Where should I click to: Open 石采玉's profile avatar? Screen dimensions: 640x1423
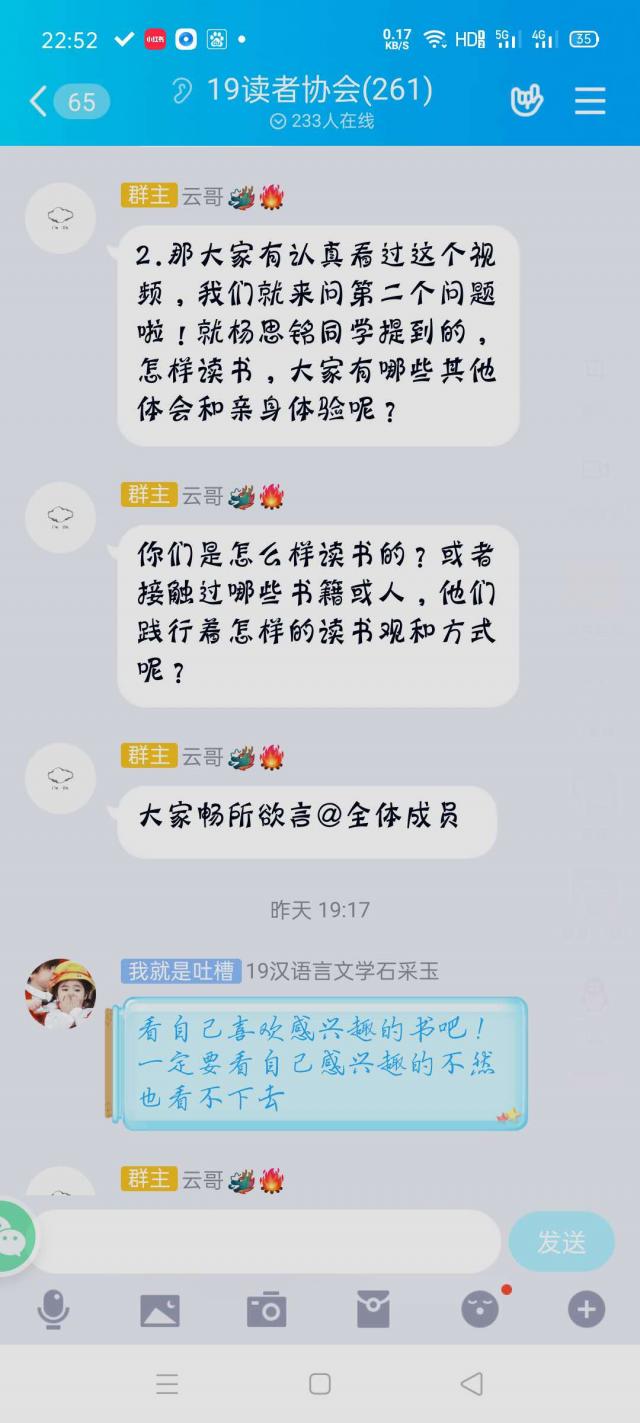point(60,993)
